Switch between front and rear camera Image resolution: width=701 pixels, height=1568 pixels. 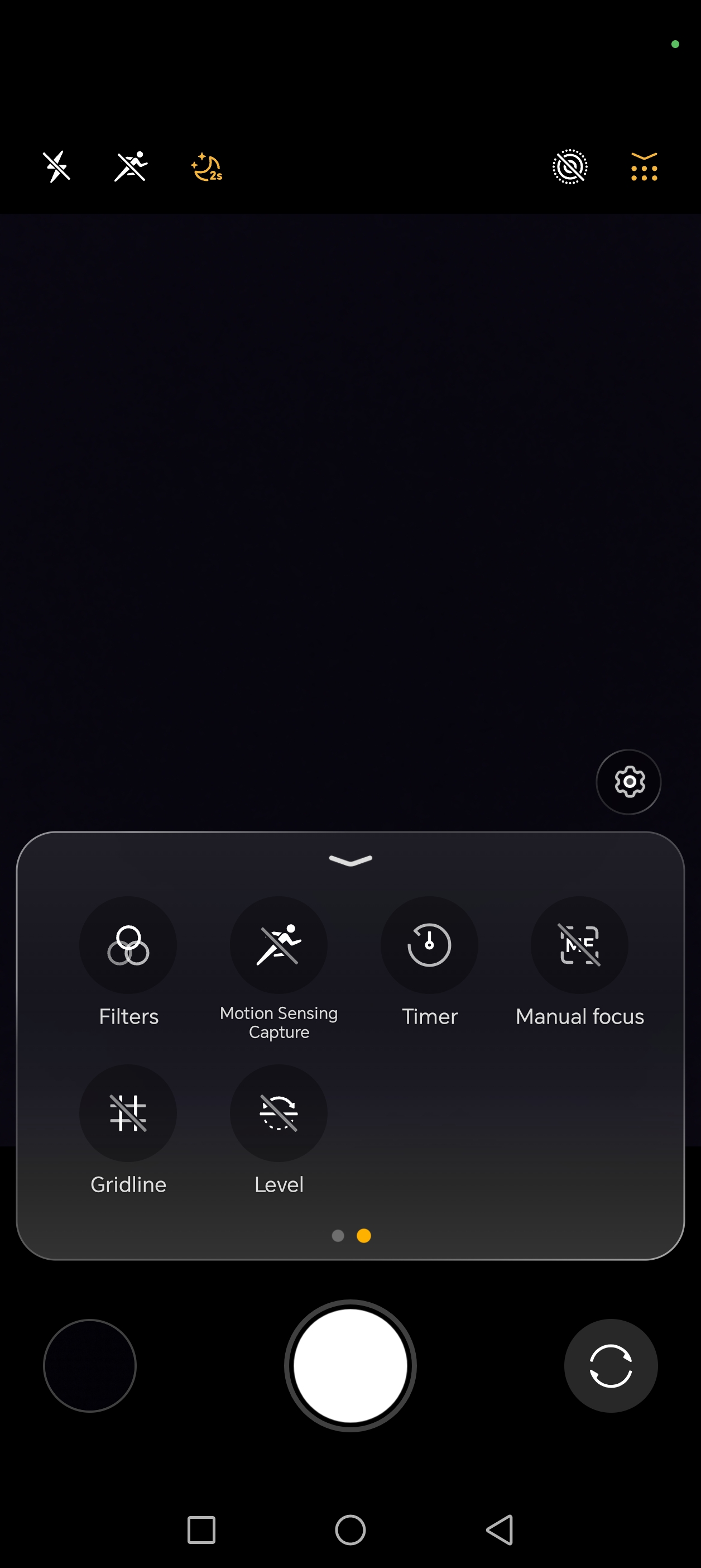point(611,1365)
